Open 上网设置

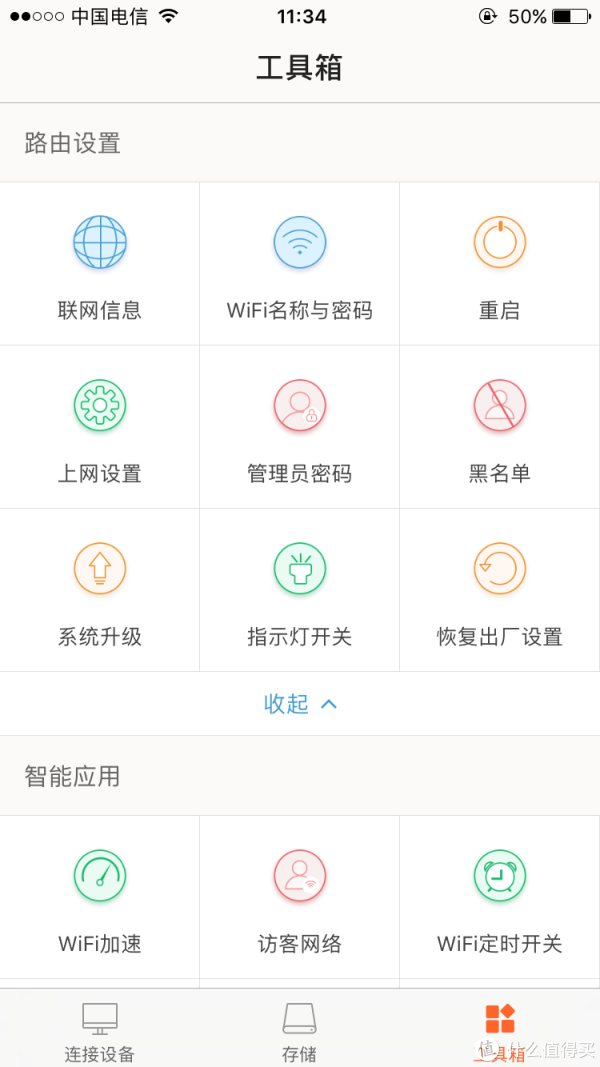(100, 427)
